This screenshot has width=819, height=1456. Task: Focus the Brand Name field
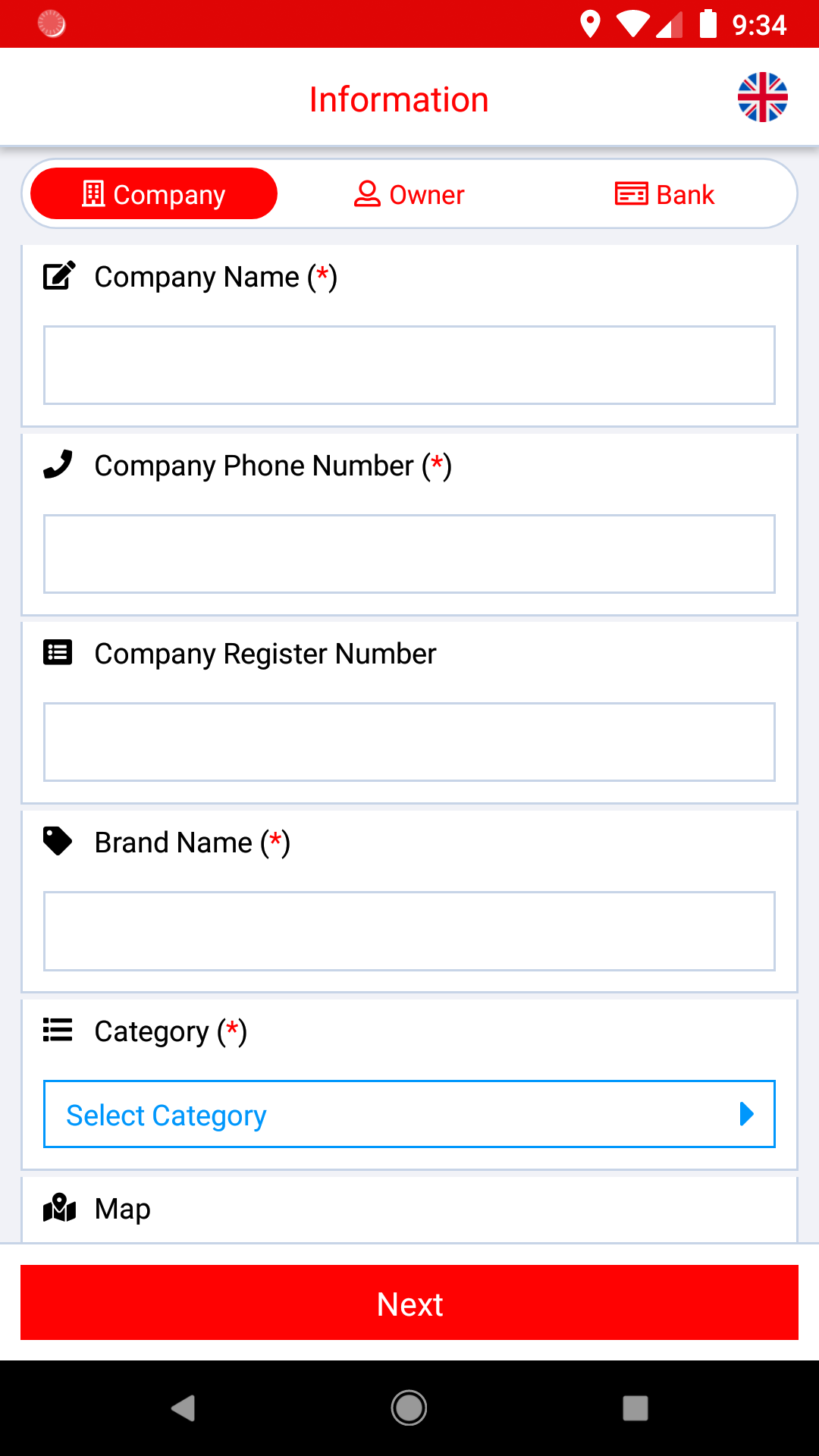409,931
